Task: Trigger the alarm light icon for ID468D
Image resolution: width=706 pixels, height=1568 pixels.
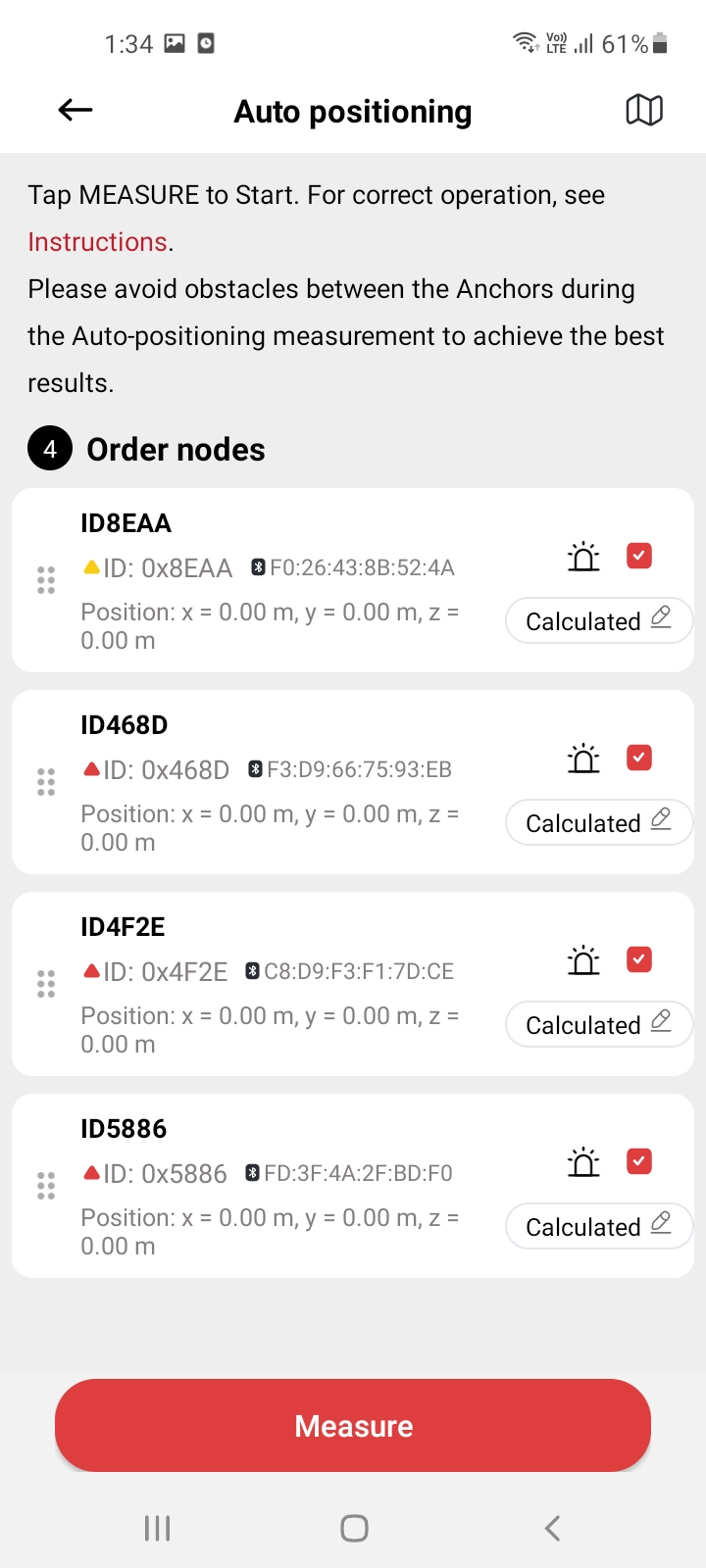Action: [x=583, y=758]
